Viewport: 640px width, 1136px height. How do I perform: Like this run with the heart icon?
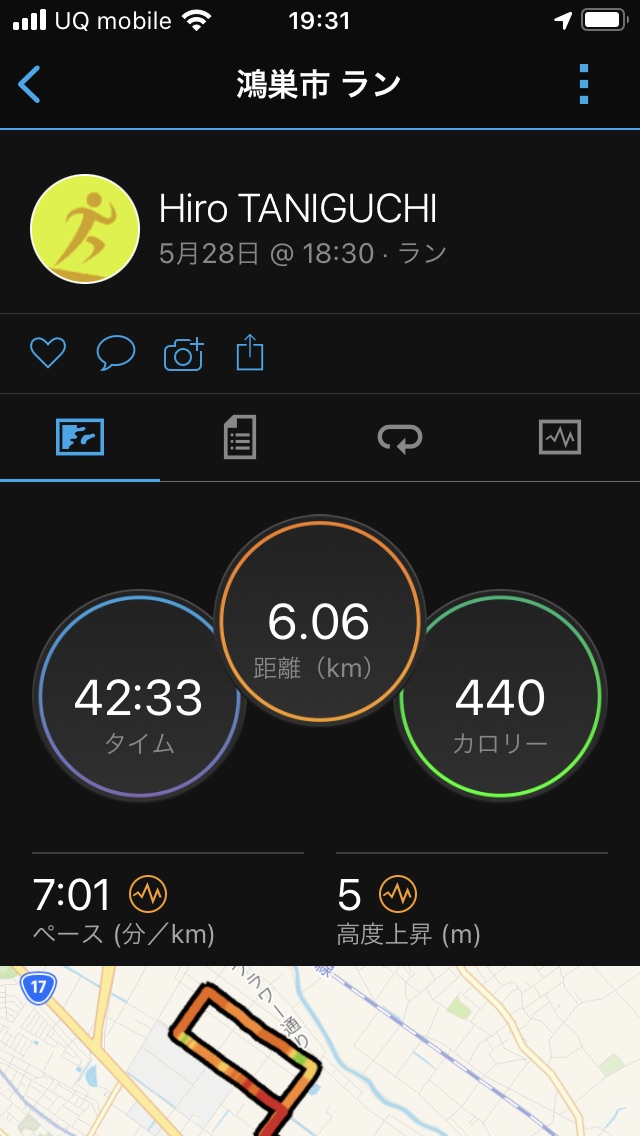[48, 354]
